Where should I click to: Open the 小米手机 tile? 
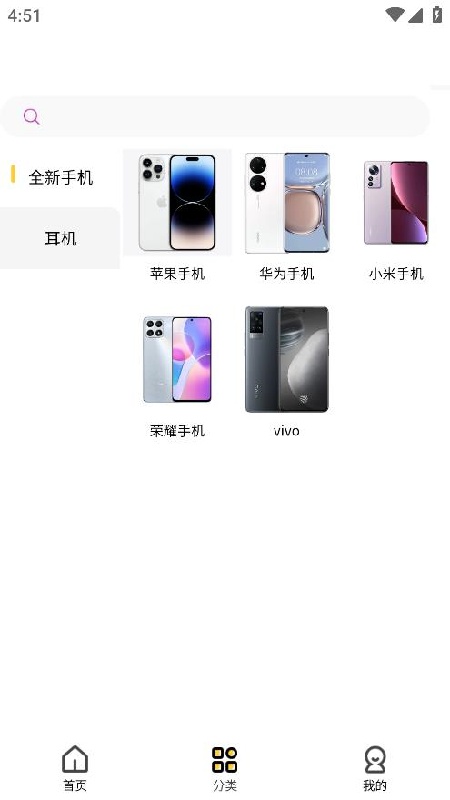[396, 216]
